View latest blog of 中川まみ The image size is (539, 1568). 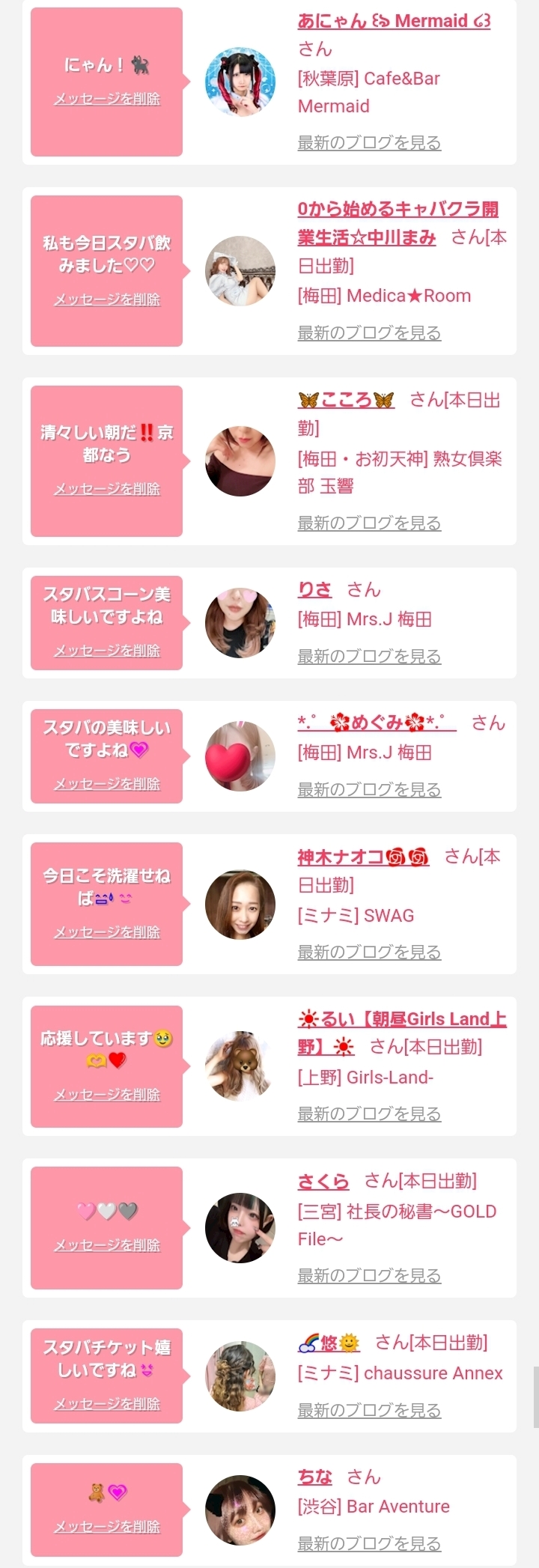[369, 332]
